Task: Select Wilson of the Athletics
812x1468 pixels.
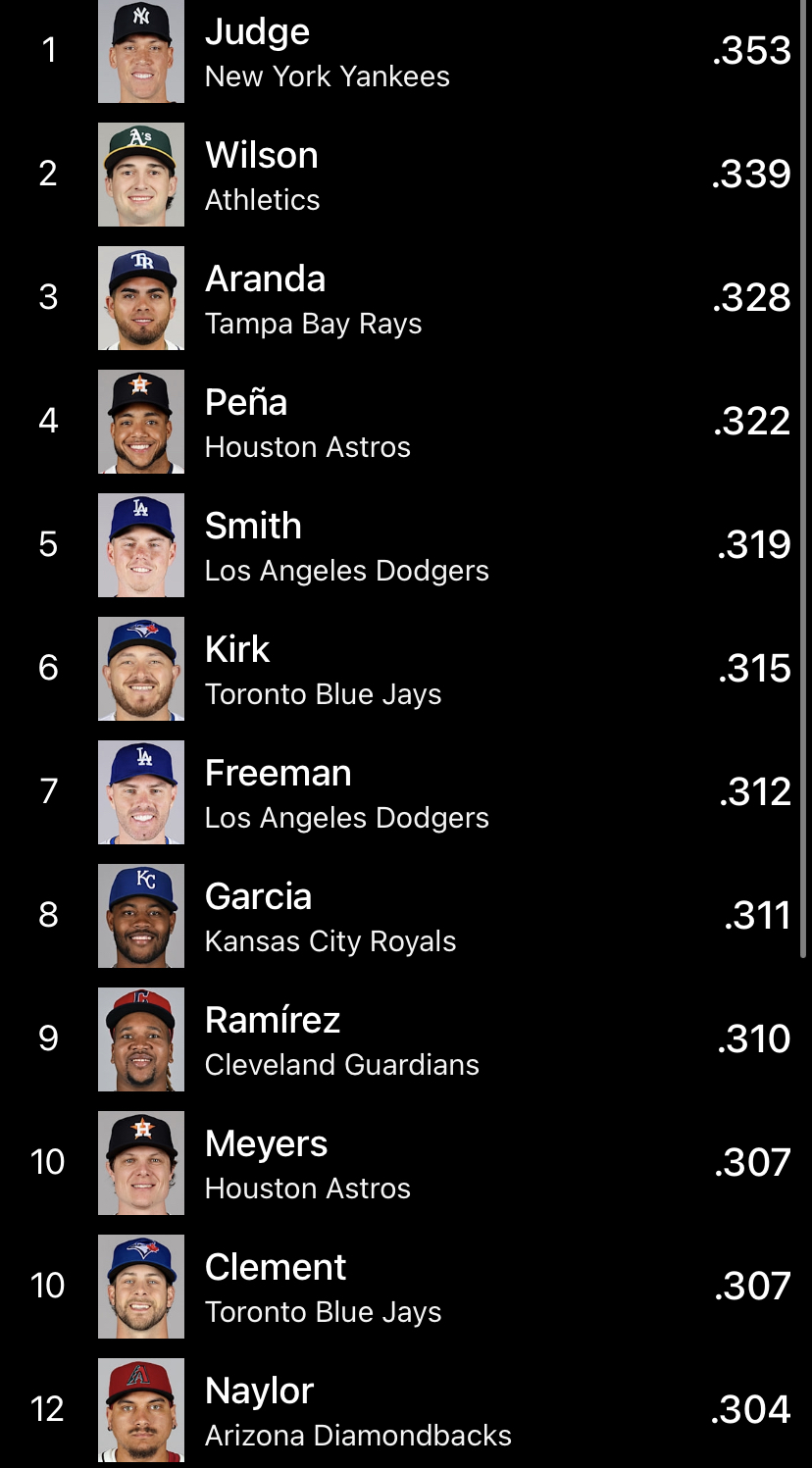Action: [406, 175]
